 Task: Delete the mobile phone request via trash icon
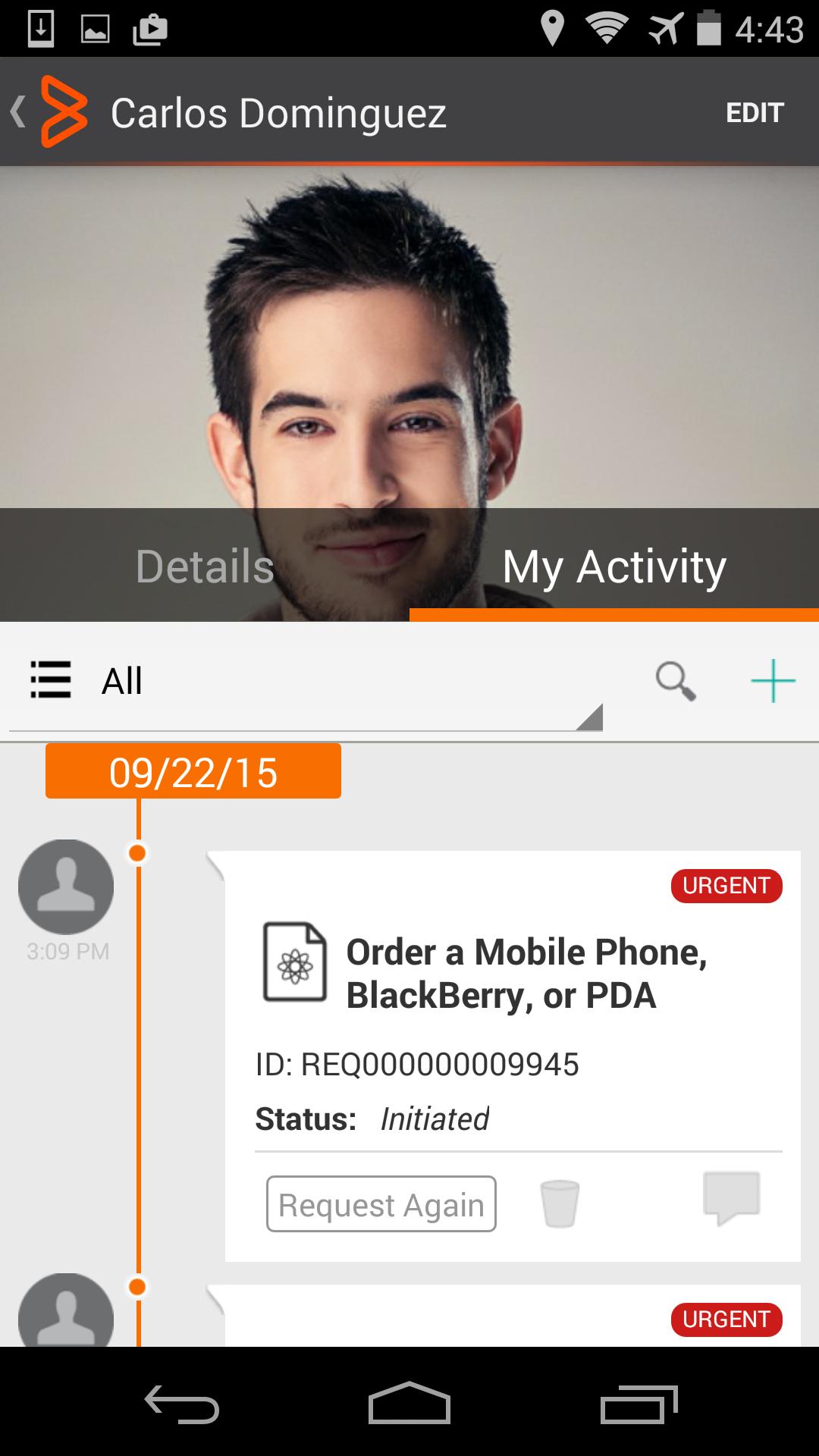tap(560, 1203)
